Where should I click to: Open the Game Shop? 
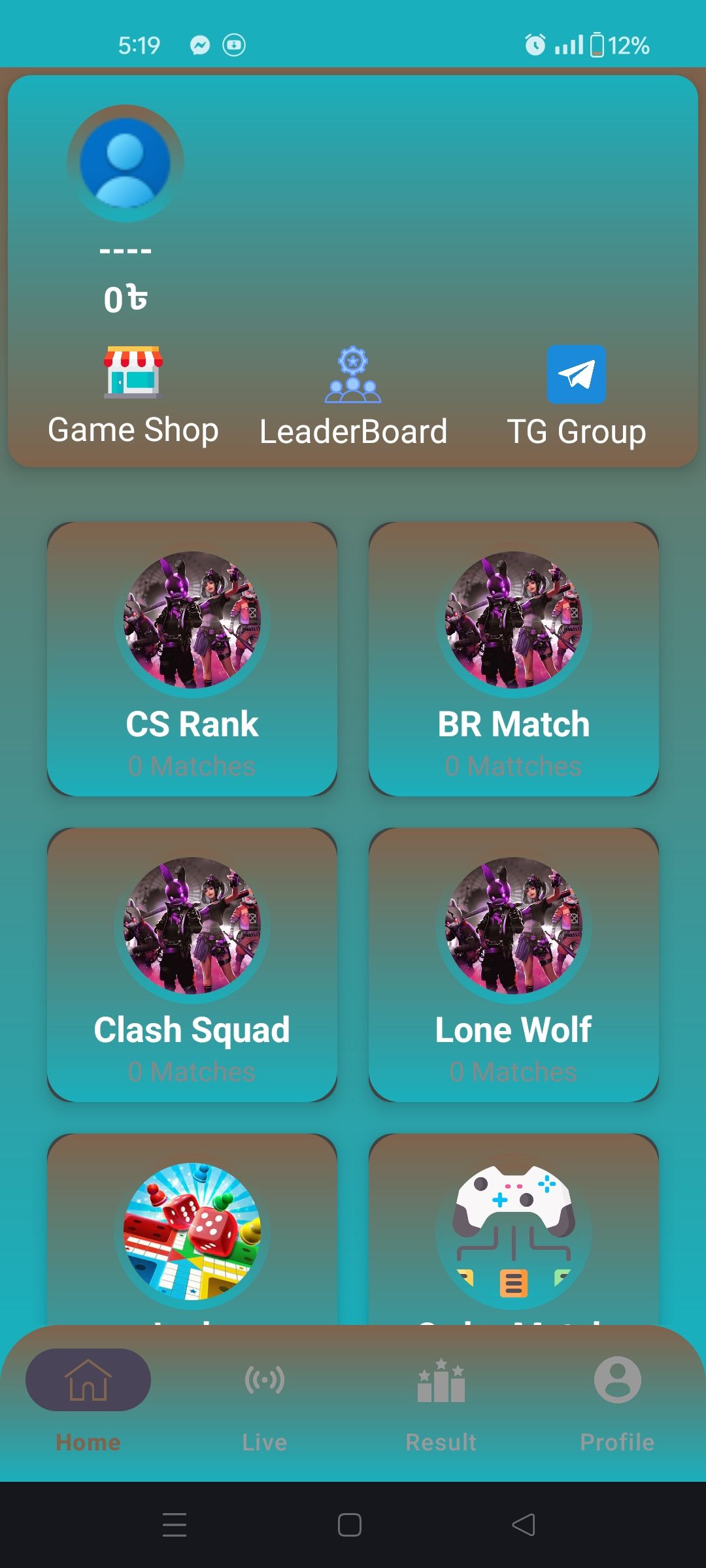pos(133,396)
